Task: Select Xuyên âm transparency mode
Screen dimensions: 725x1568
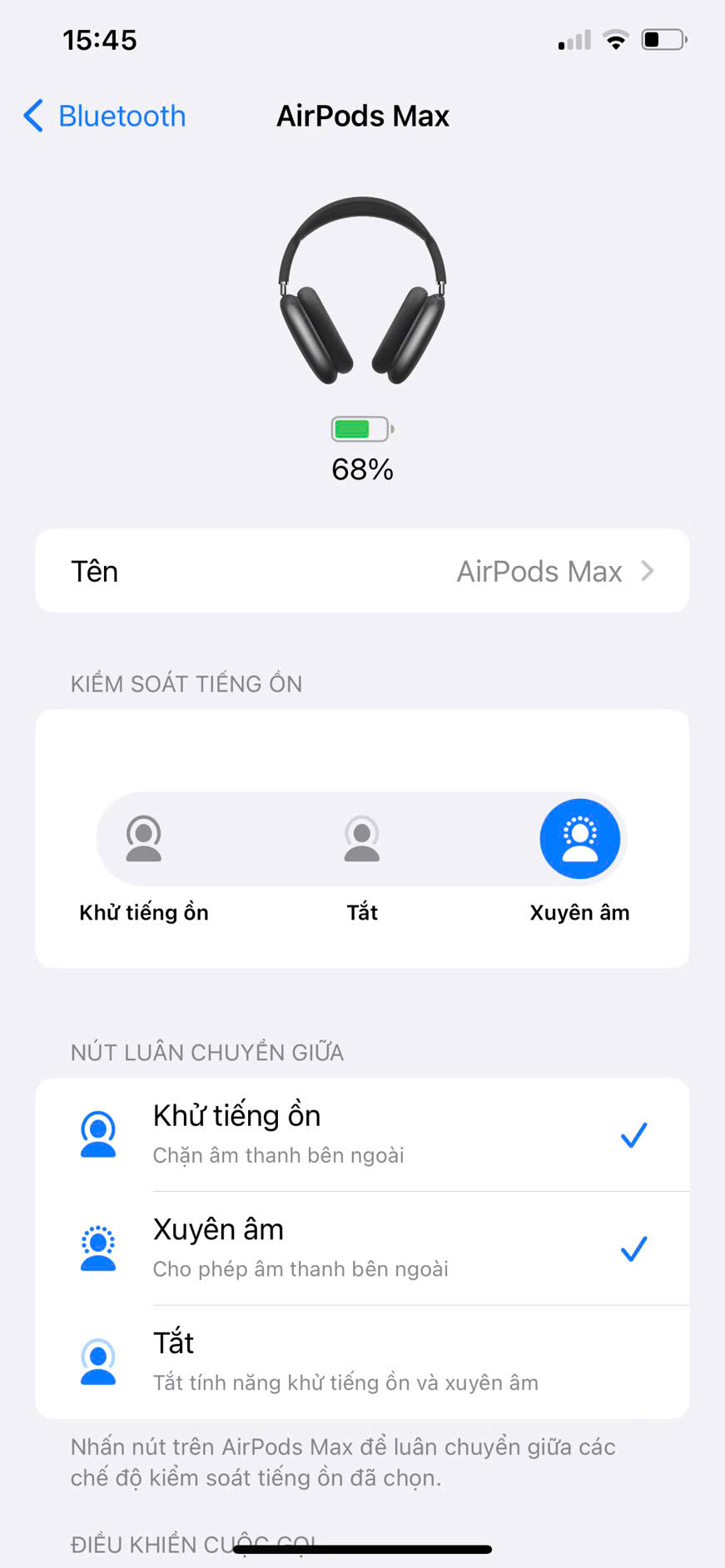Action: pos(580,838)
